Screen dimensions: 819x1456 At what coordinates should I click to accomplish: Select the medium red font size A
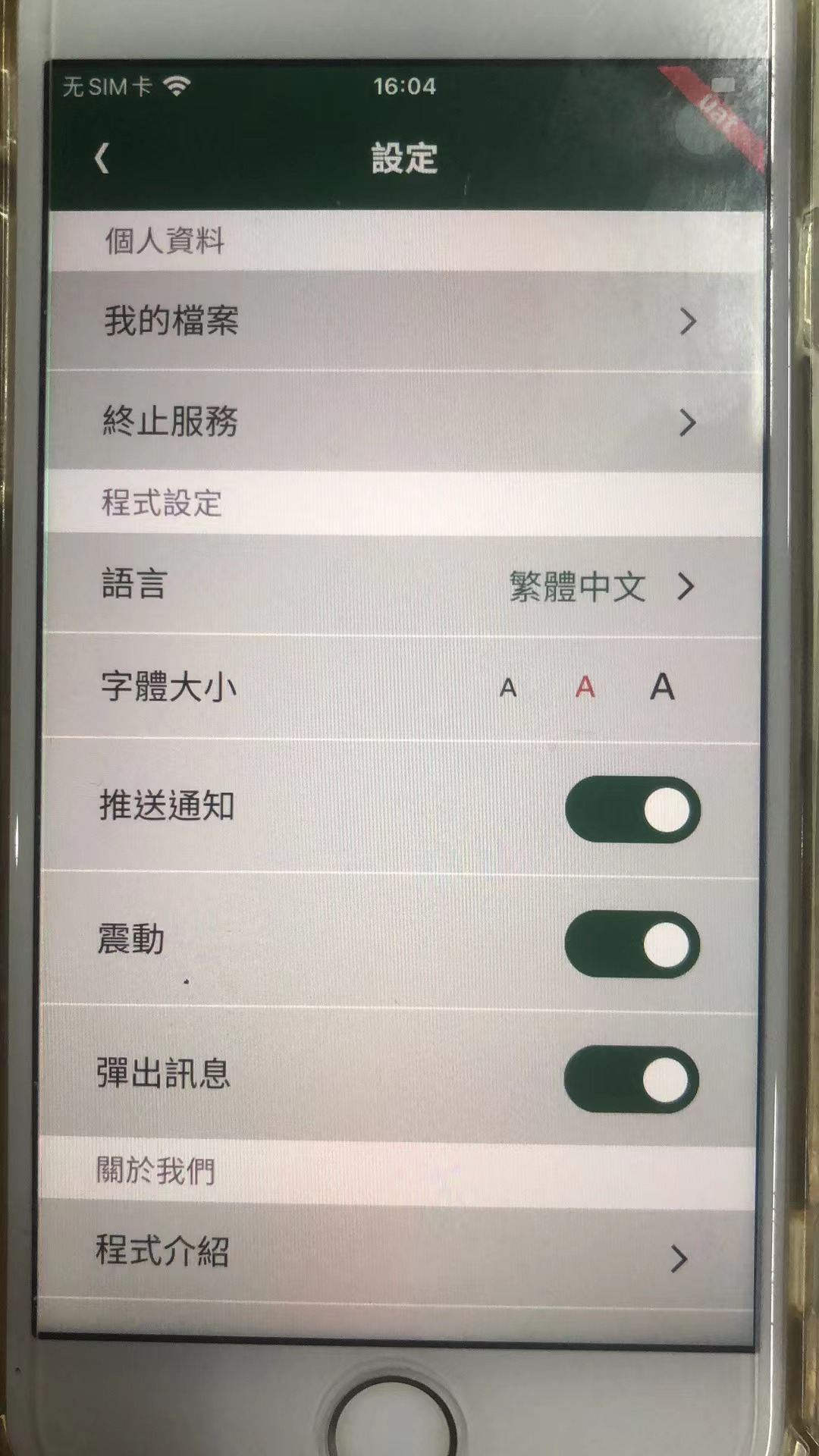(585, 687)
